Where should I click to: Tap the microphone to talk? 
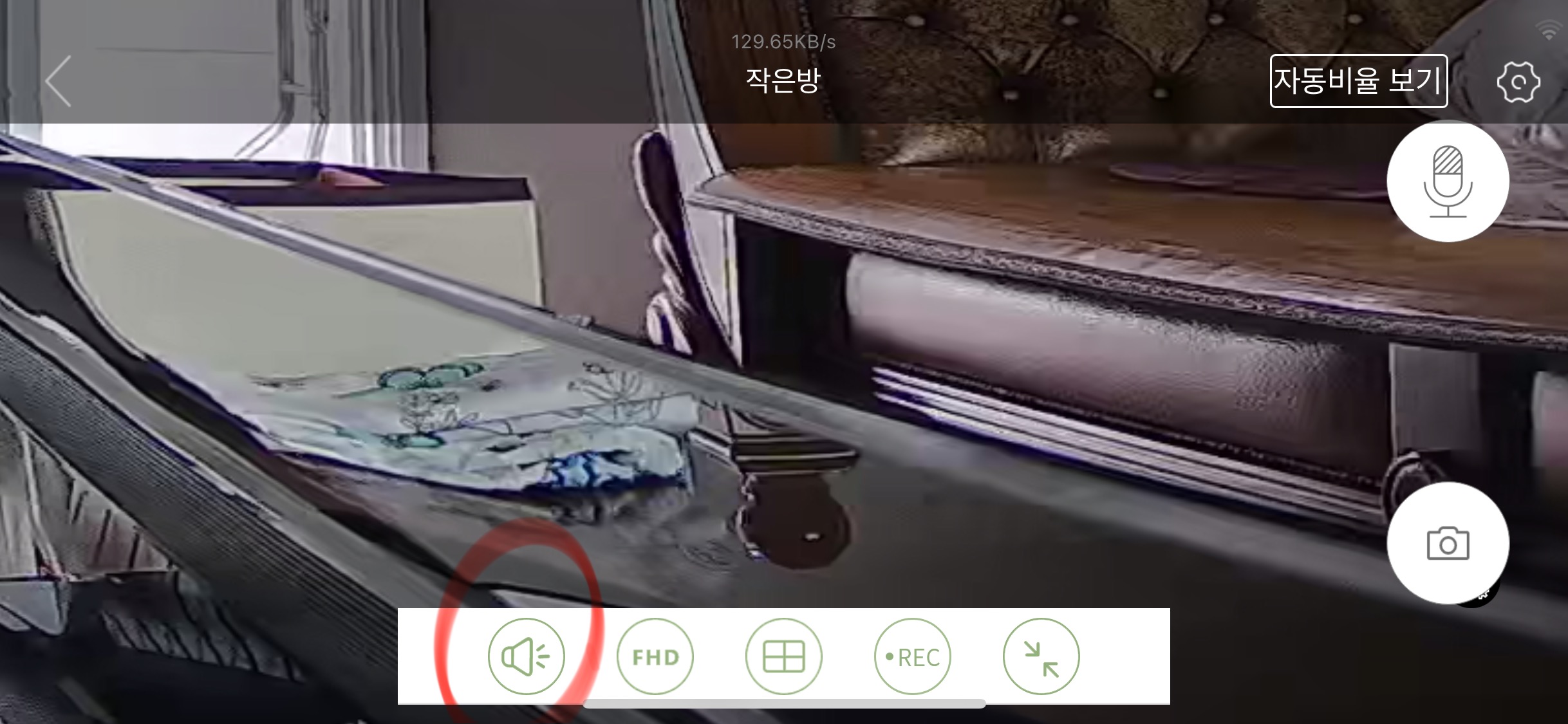point(1448,181)
